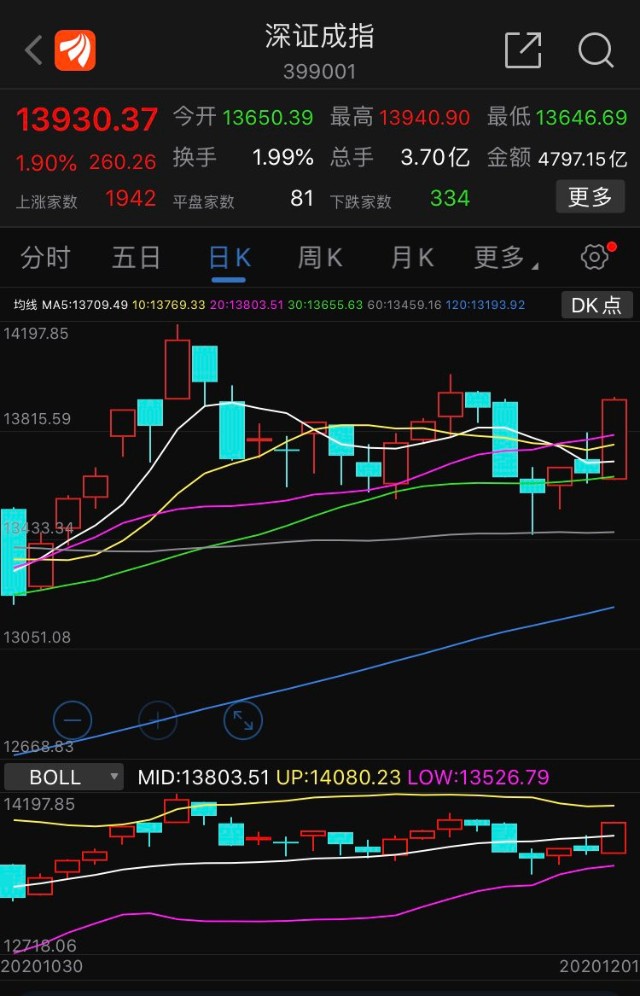Switch to the 分时 chart tab

coord(46,258)
